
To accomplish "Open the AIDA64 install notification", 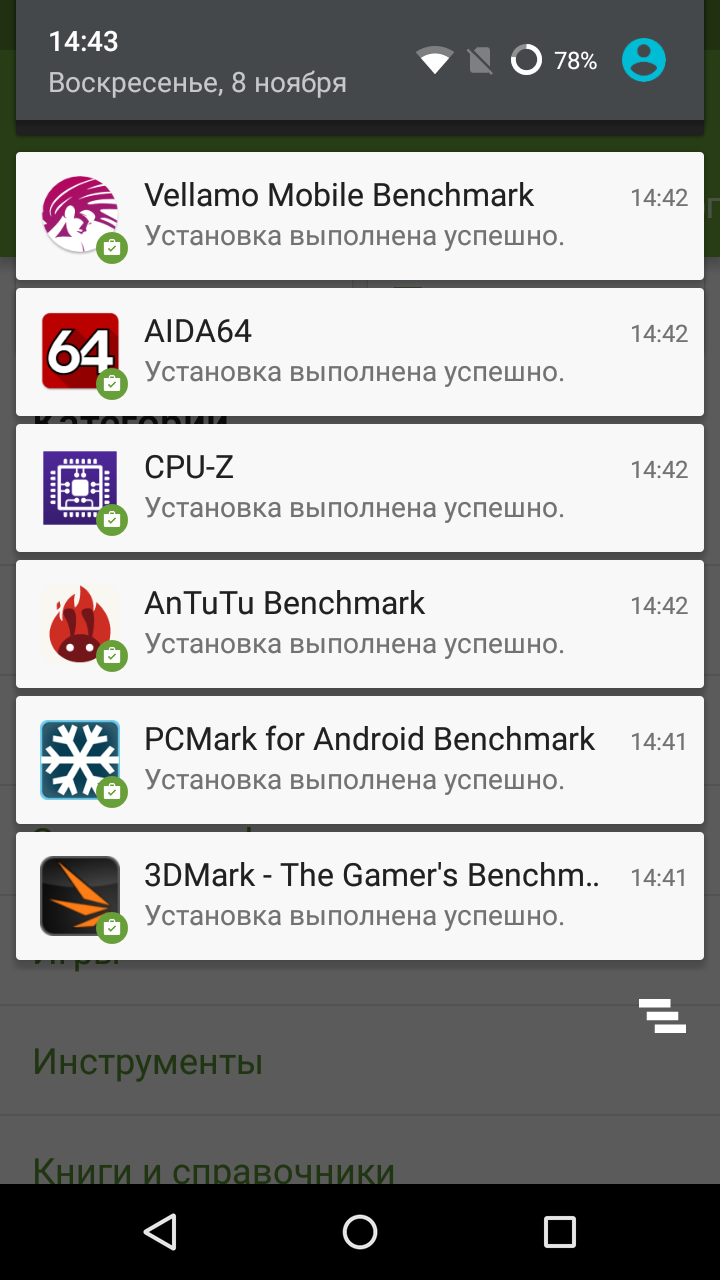I will (x=360, y=352).
